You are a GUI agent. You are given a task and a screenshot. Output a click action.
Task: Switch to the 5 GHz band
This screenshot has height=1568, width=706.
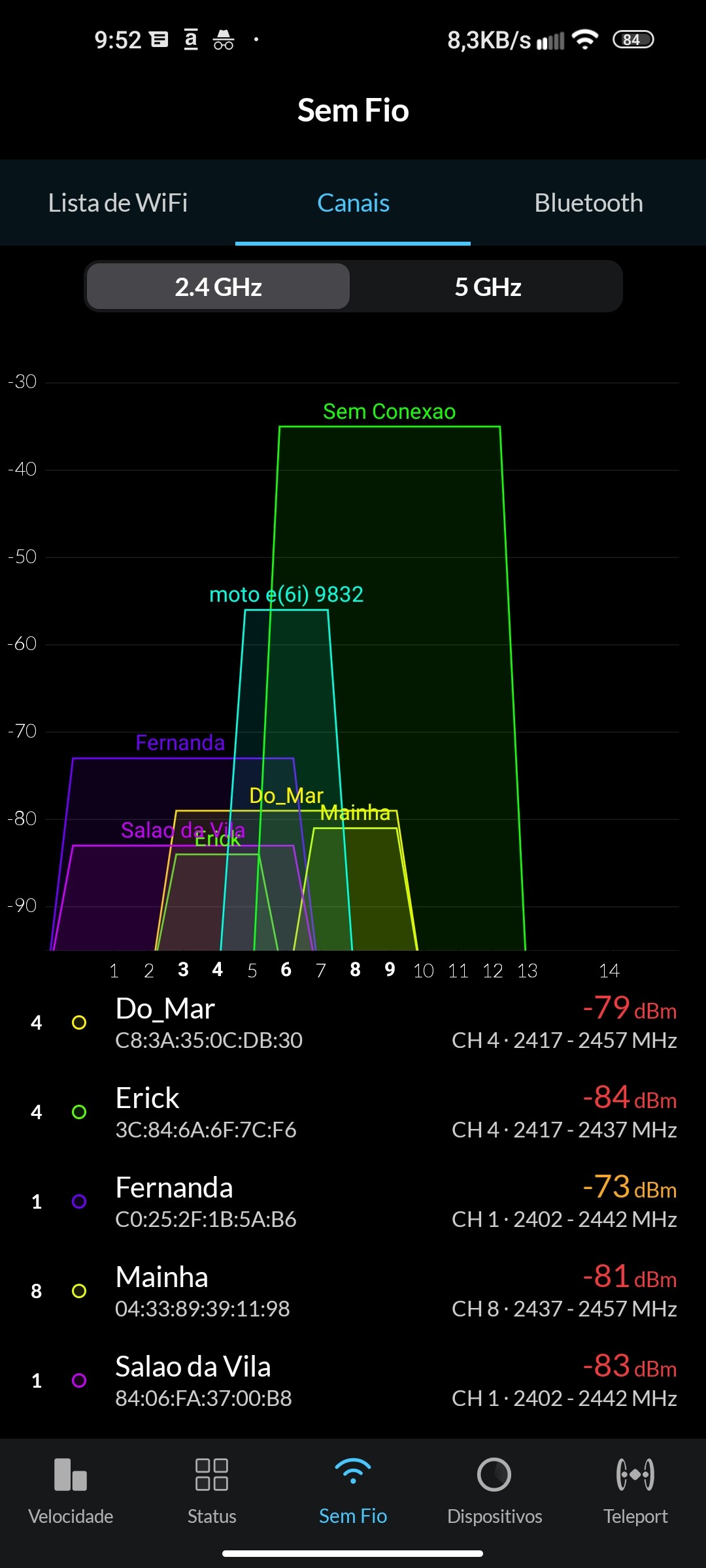[x=488, y=287]
